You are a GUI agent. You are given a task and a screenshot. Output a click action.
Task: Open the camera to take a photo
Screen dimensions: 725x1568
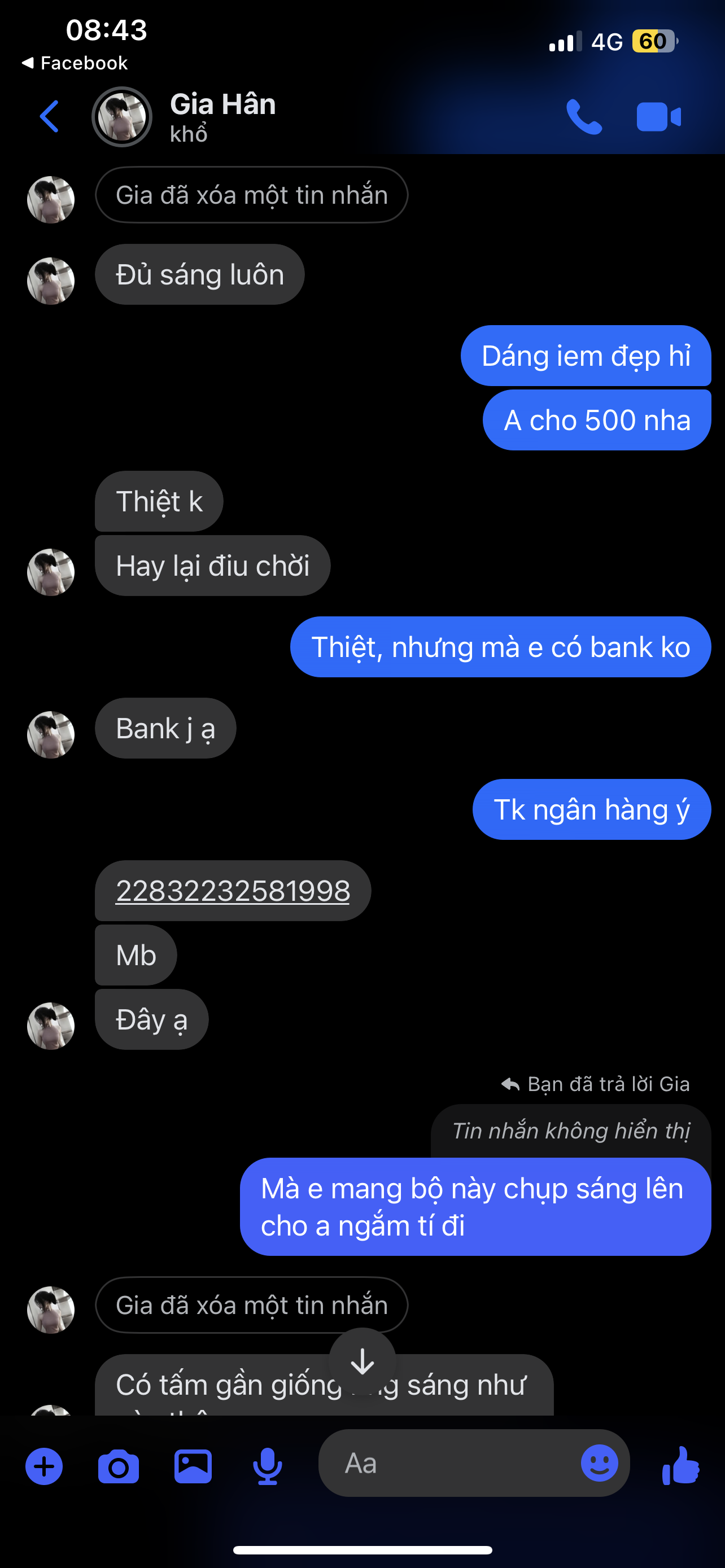click(118, 1466)
